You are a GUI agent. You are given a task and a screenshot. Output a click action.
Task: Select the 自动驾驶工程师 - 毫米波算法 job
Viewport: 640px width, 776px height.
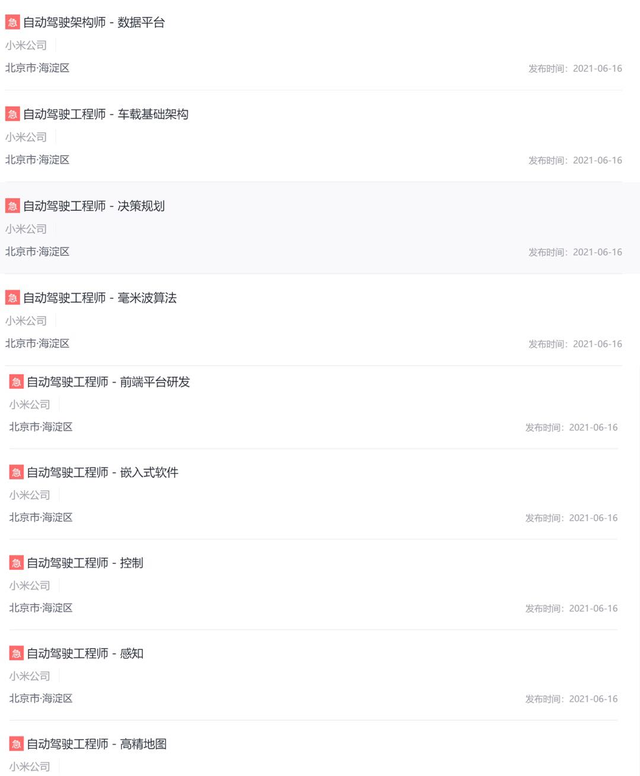[x=100, y=298]
